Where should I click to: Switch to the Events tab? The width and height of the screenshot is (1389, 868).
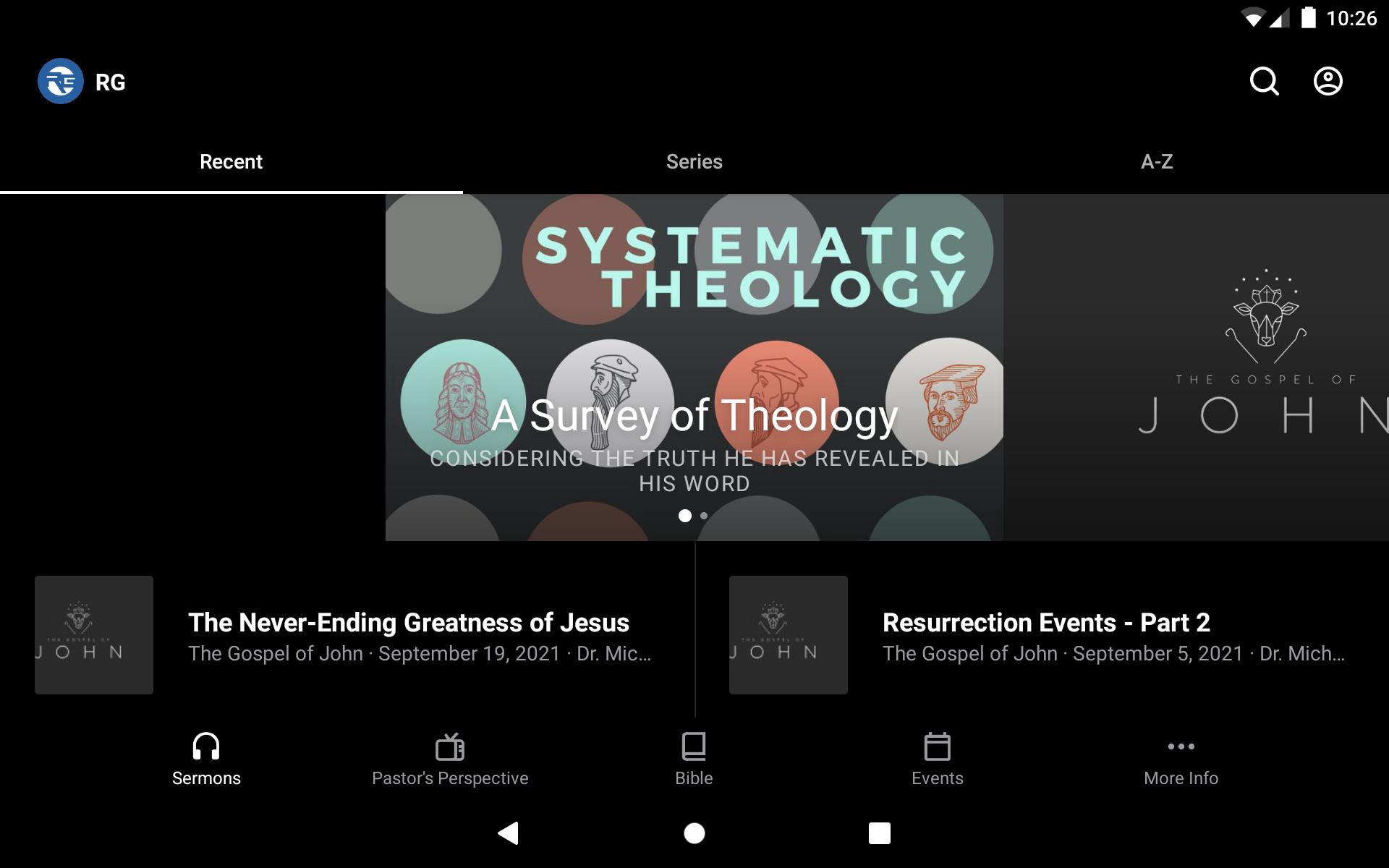pyautogui.click(x=937, y=759)
